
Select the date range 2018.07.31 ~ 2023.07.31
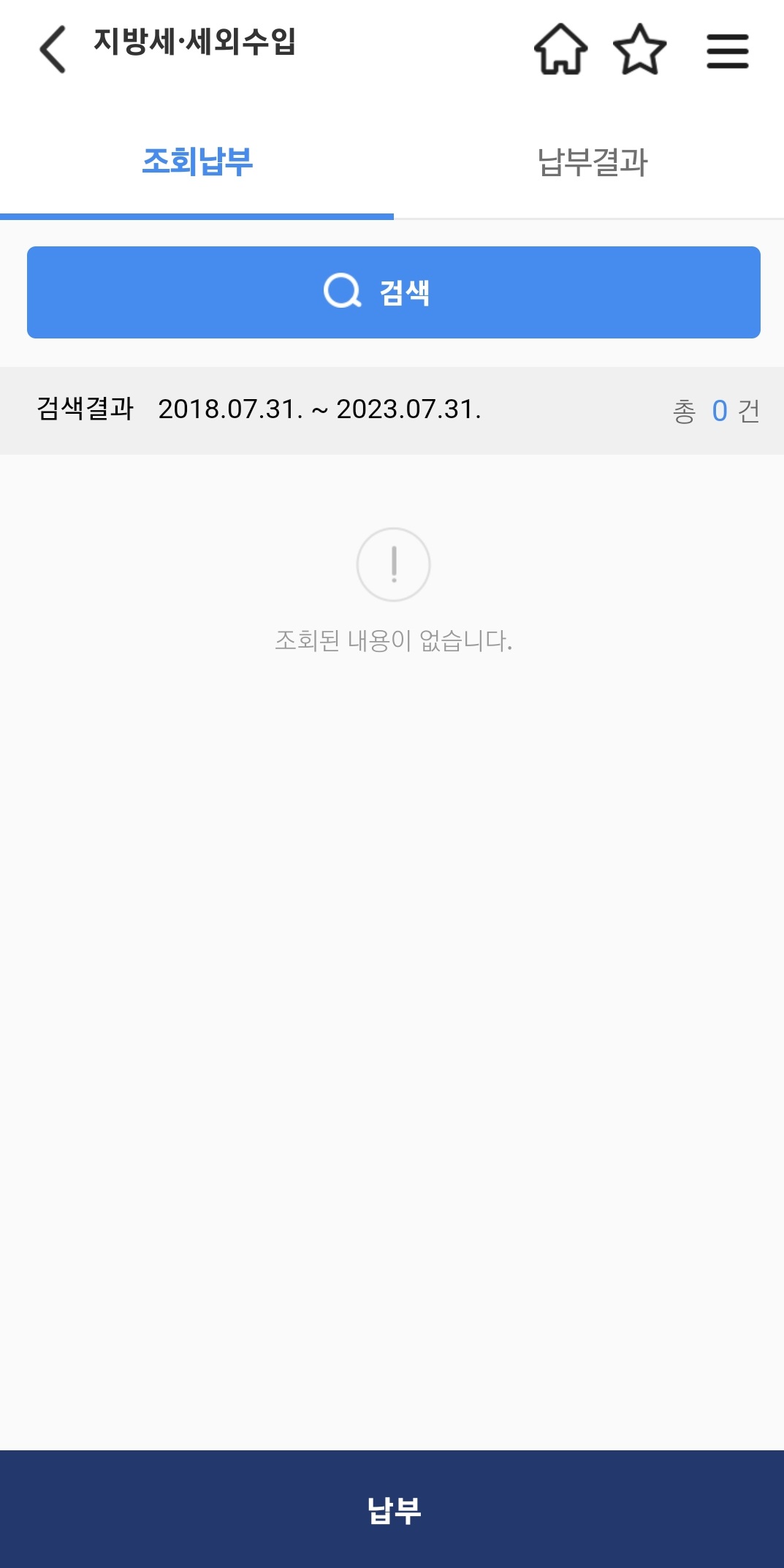[321, 411]
